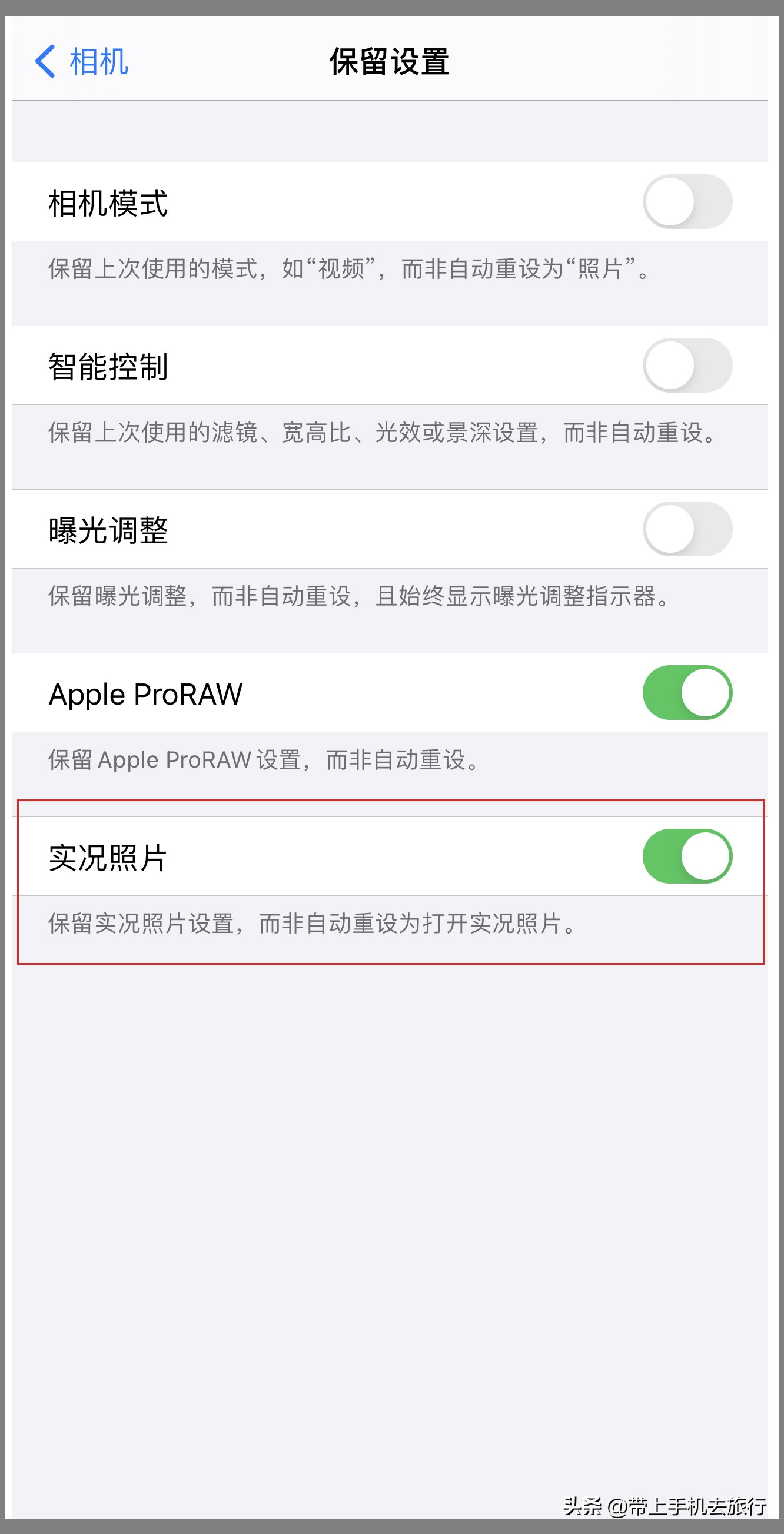Select the Apple ProRAW row label

coord(146,694)
